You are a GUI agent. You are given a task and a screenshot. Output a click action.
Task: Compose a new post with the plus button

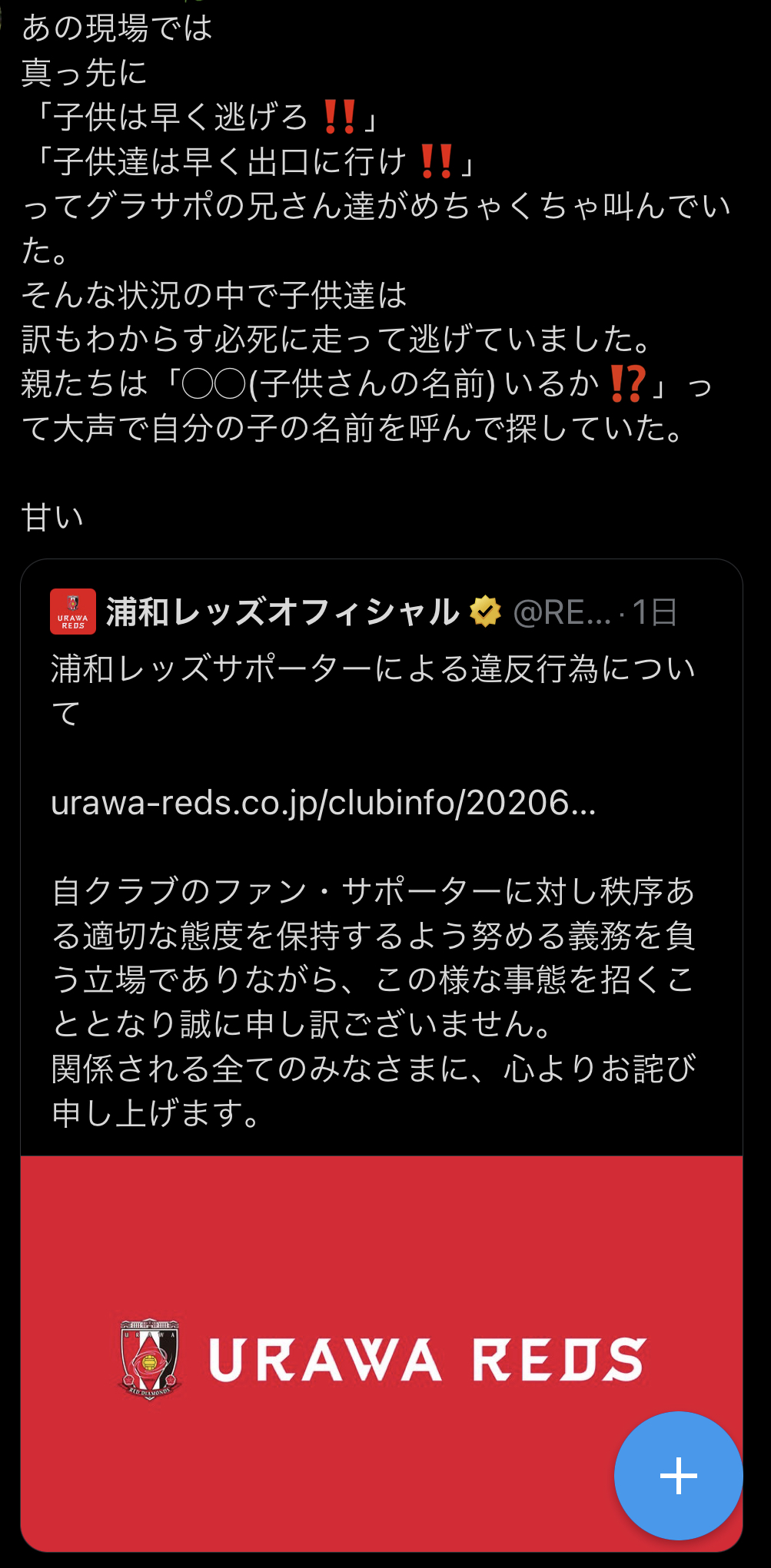pyautogui.click(x=678, y=1475)
